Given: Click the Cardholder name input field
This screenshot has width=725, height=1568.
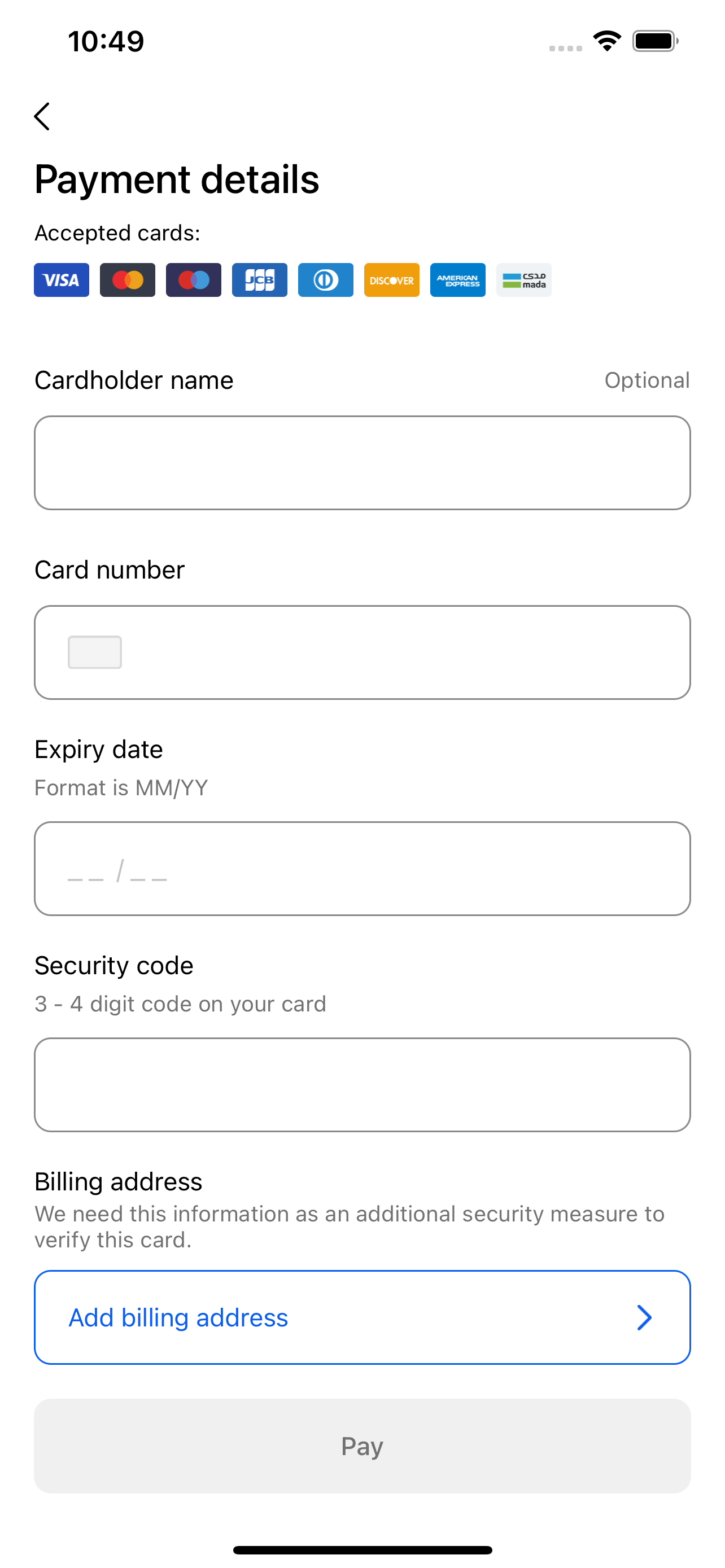Looking at the screenshot, I should point(362,463).
